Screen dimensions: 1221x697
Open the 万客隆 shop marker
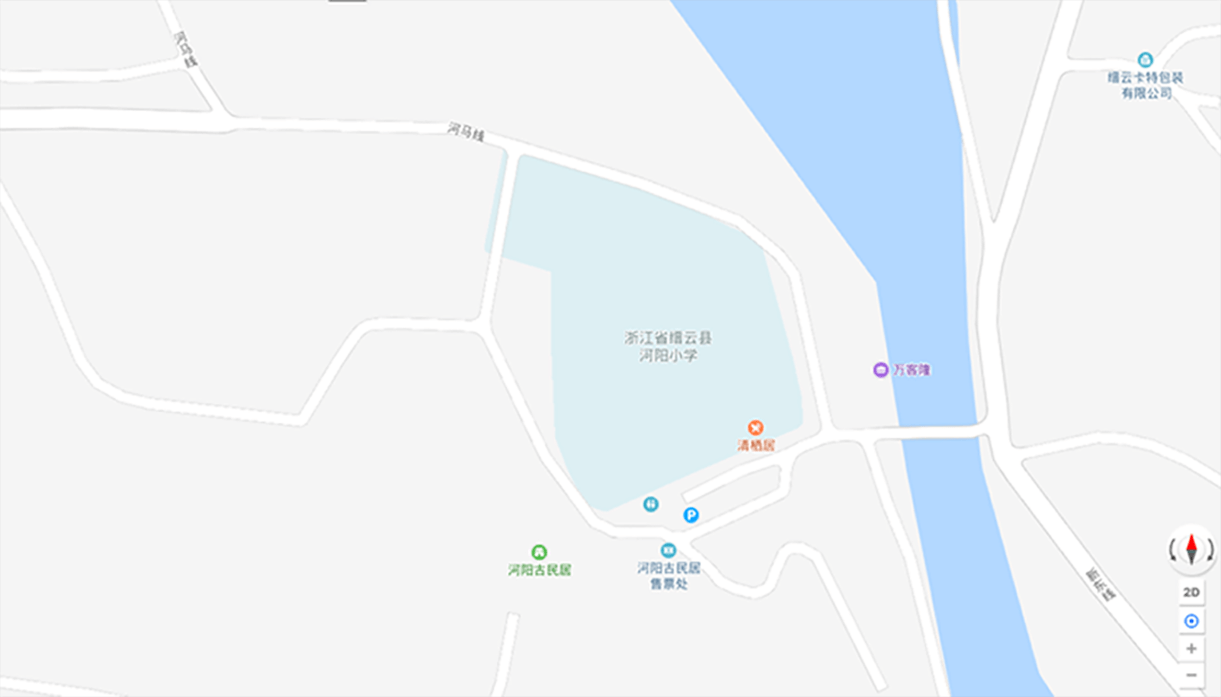coord(880,370)
